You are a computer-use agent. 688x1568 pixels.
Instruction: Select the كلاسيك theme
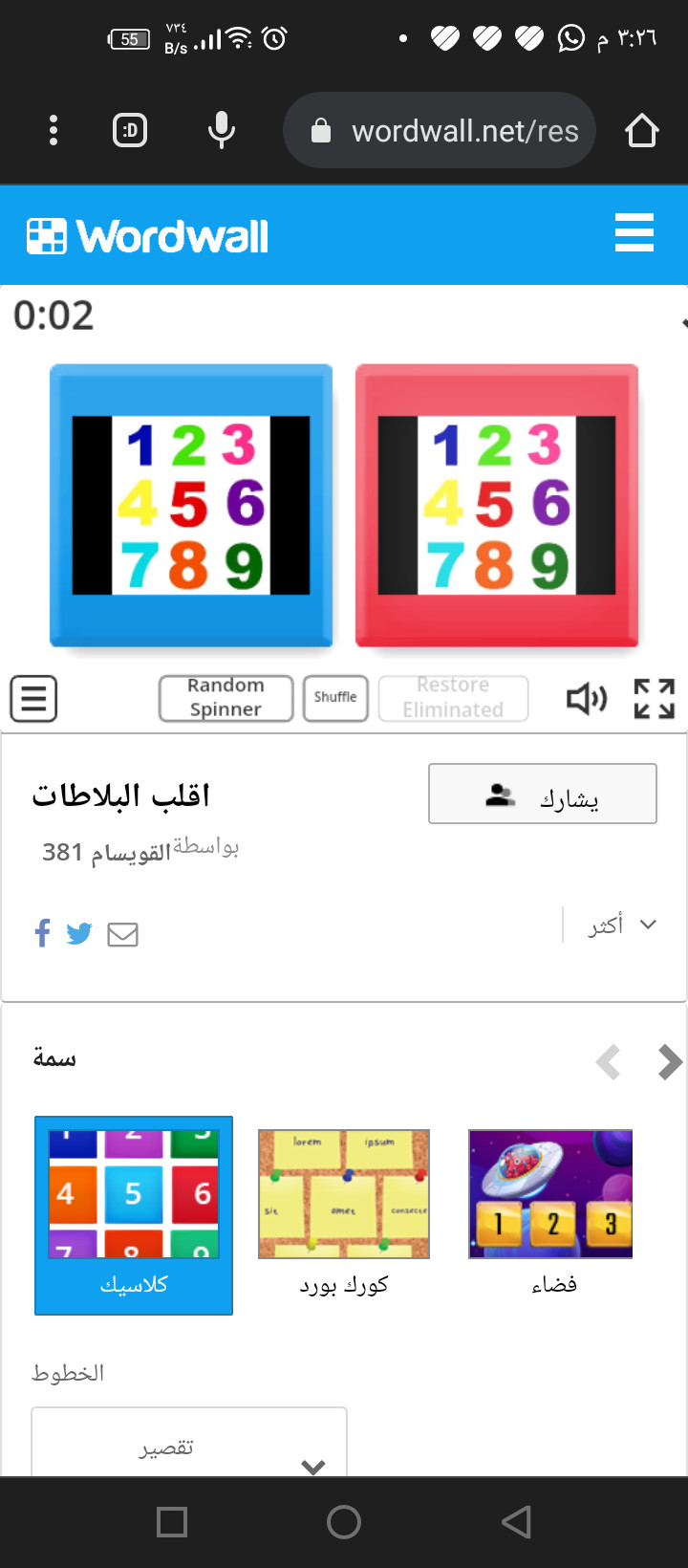(134, 1214)
